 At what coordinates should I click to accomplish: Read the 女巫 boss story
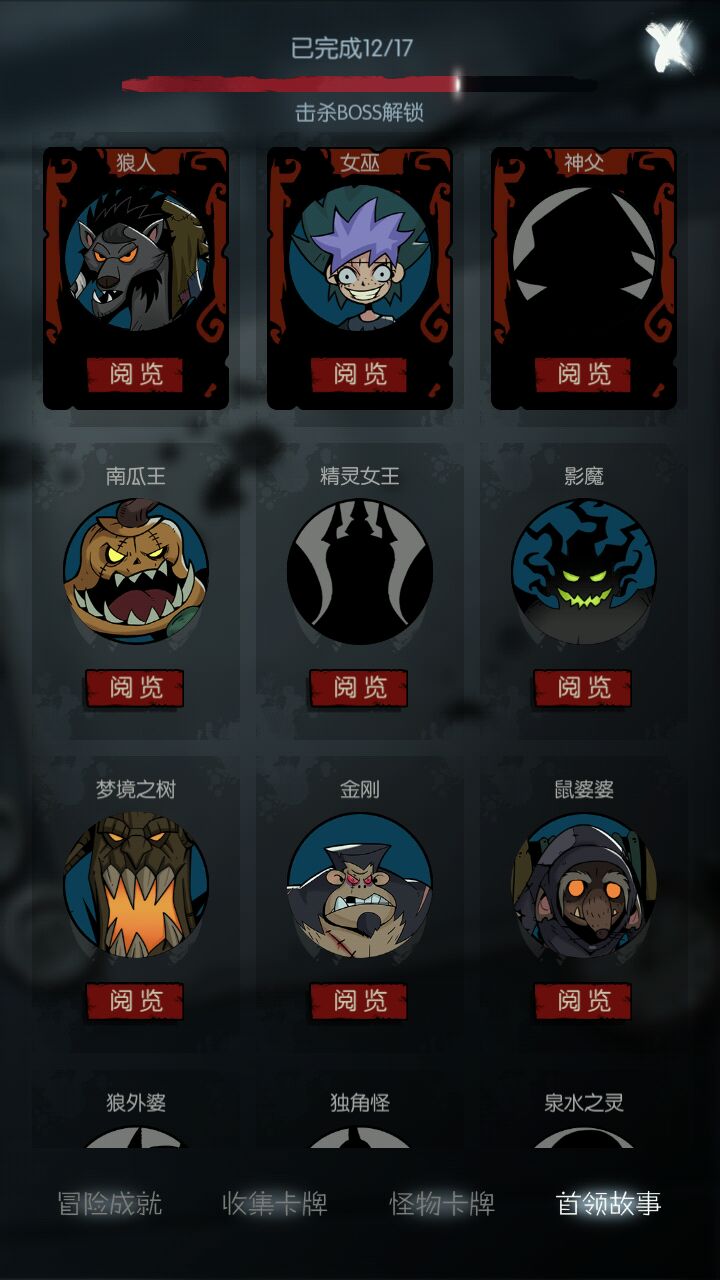tap(360, 374)
